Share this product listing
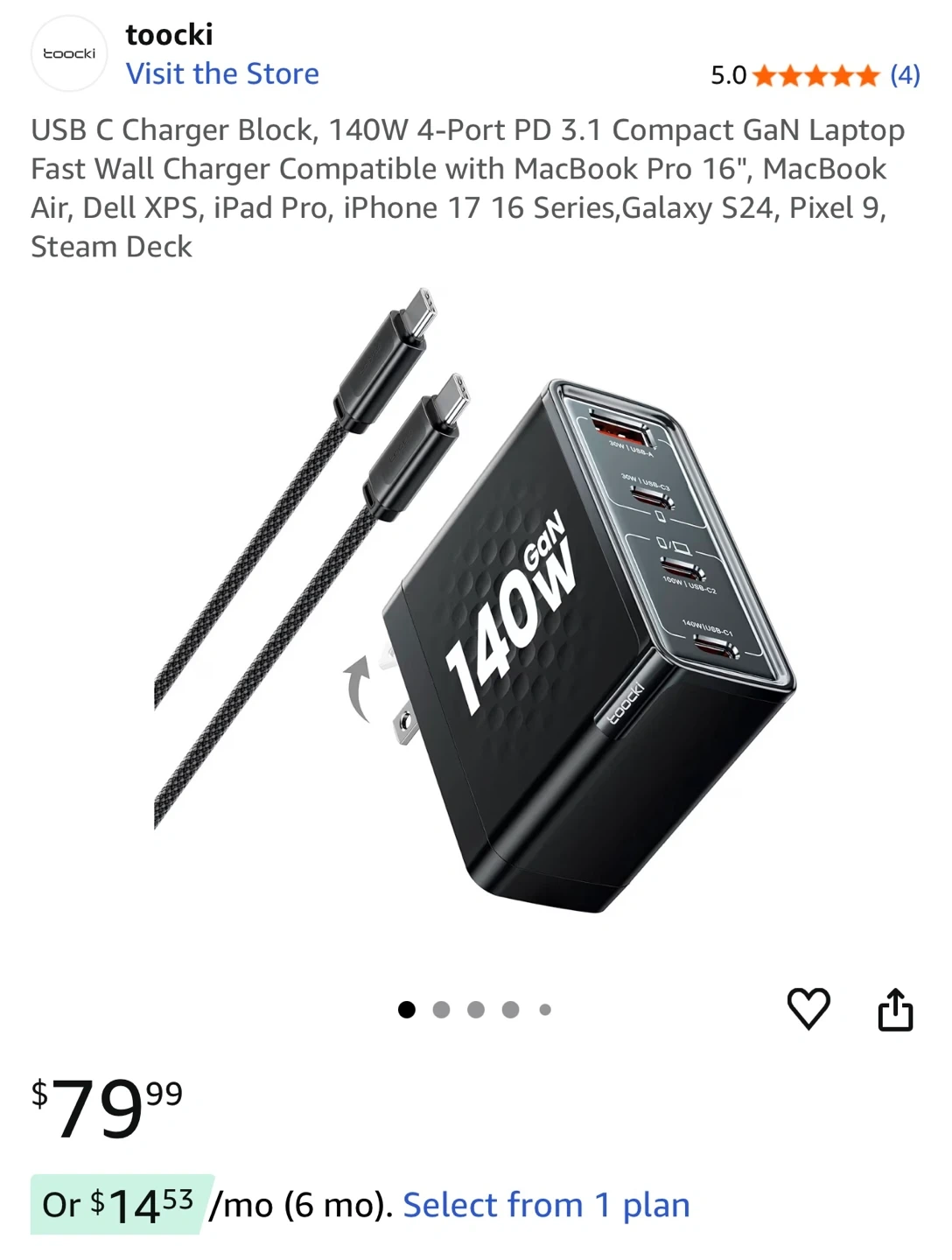This screenshot has height=1260, width=952. pyautogui.click(x=895, y=1010)
